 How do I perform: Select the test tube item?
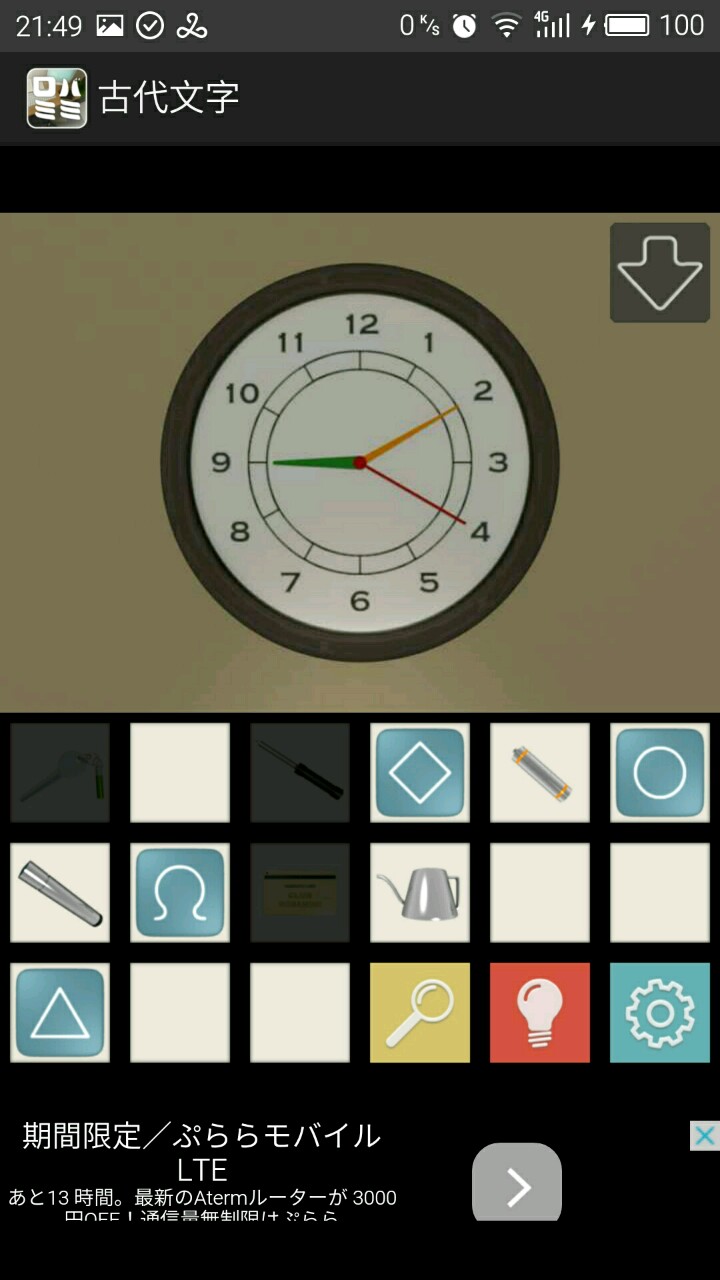click(x=60, y=892)
